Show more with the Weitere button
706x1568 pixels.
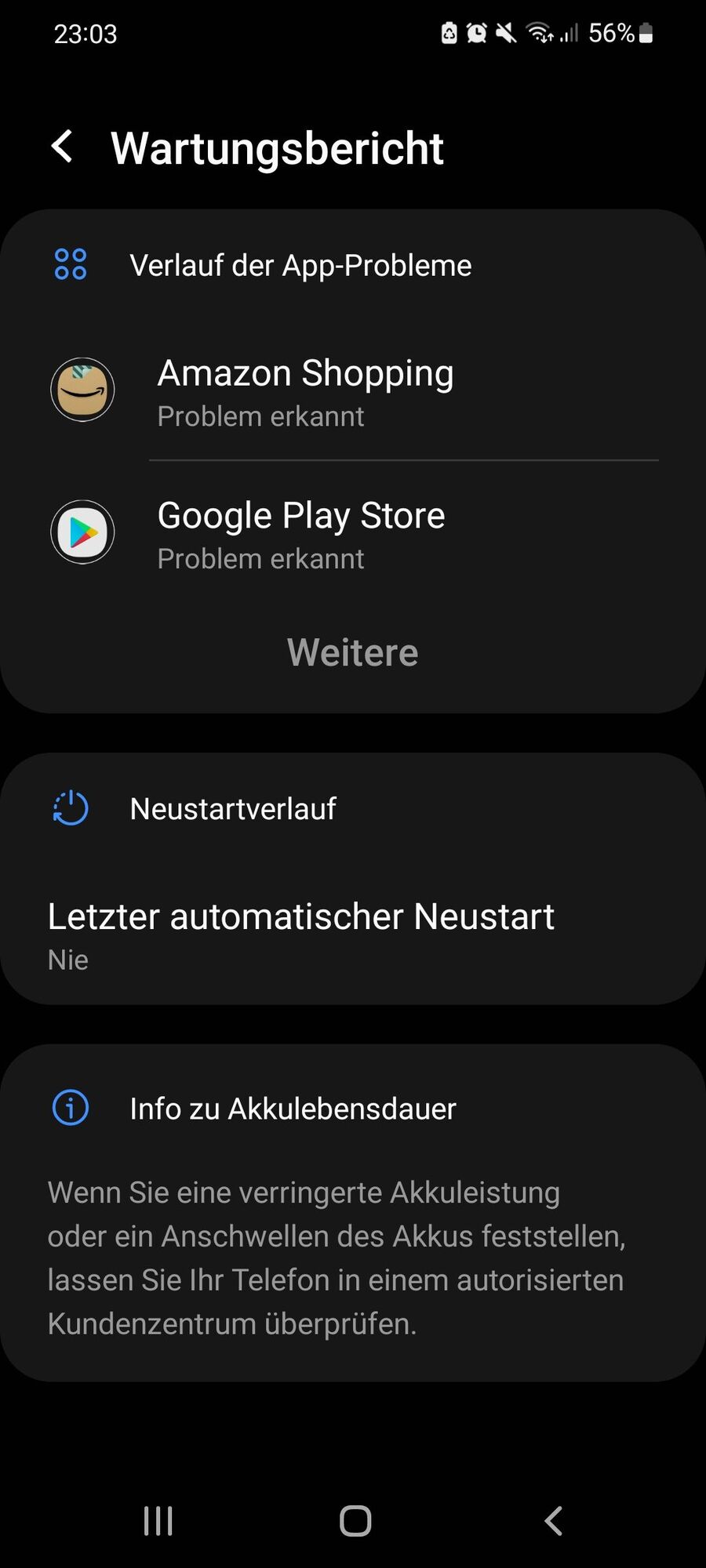[x=353, y=652]
